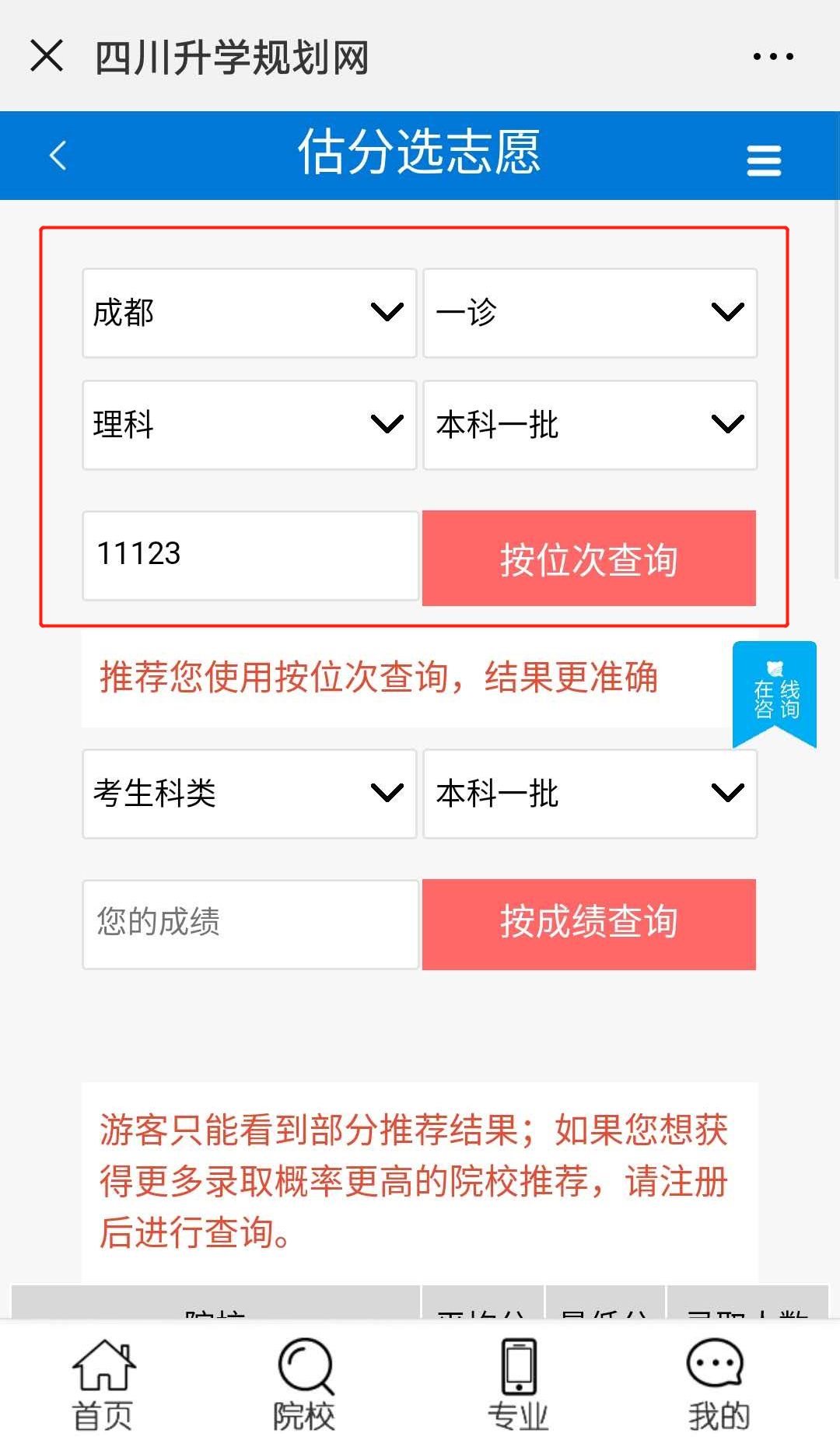840x1437 pixels.
Task: Open the 考生科类 category selector
Action: pyautogui.click(x=249, y=794)
